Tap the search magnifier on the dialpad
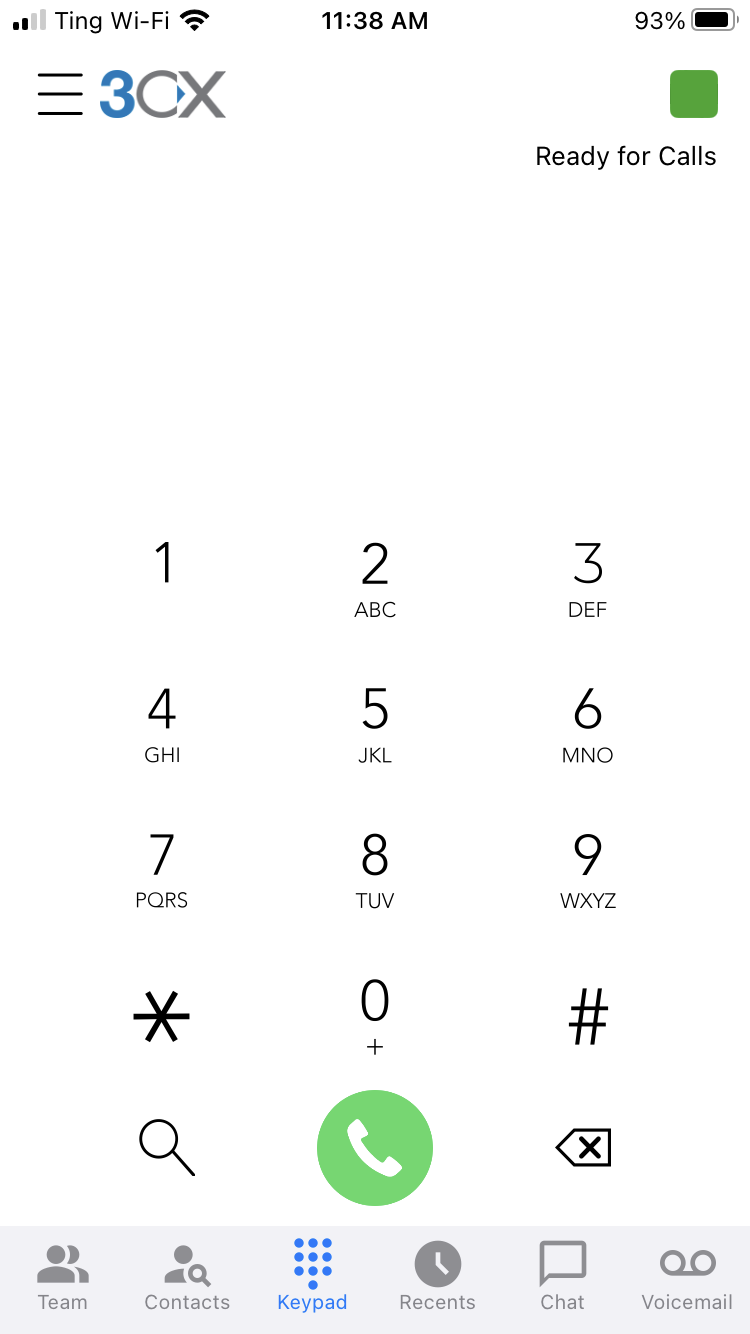This screenshot has width=750, height=1334. tap(165, 1147)
